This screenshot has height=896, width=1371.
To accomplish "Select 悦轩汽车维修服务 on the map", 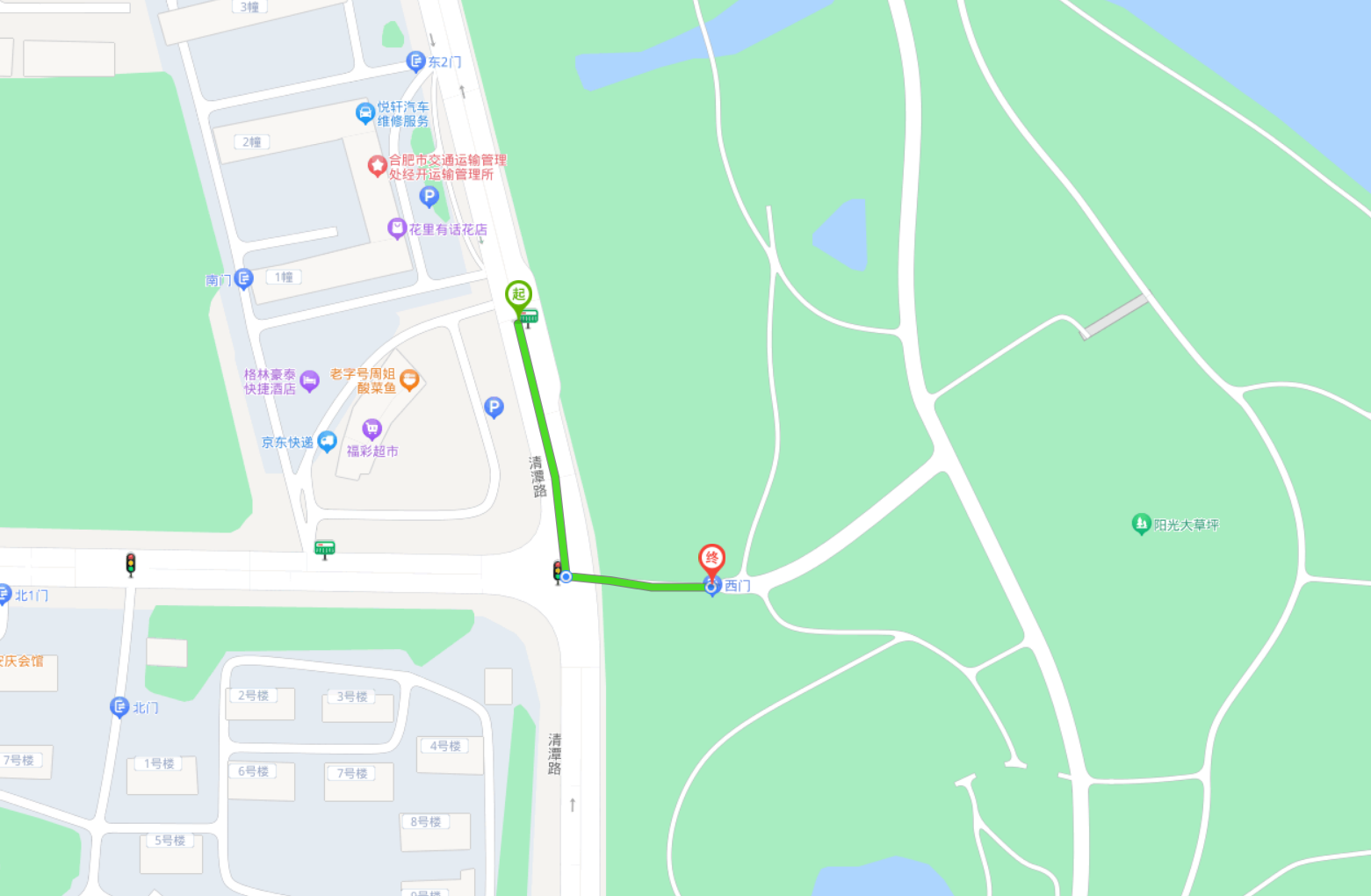I will click(x=365, y=113).
